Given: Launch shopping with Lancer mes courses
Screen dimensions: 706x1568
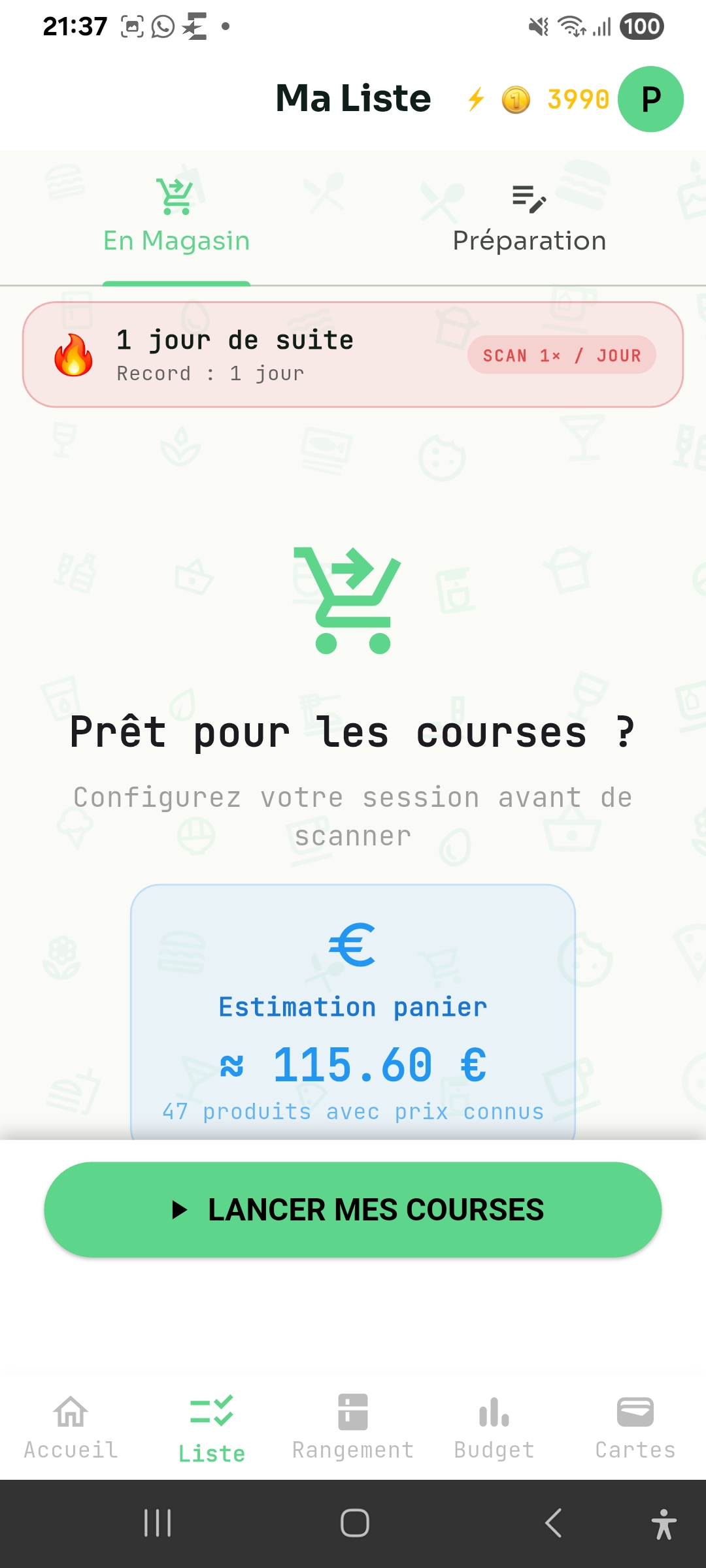Looking at the screenshot, I should [x=353, y=1209].
